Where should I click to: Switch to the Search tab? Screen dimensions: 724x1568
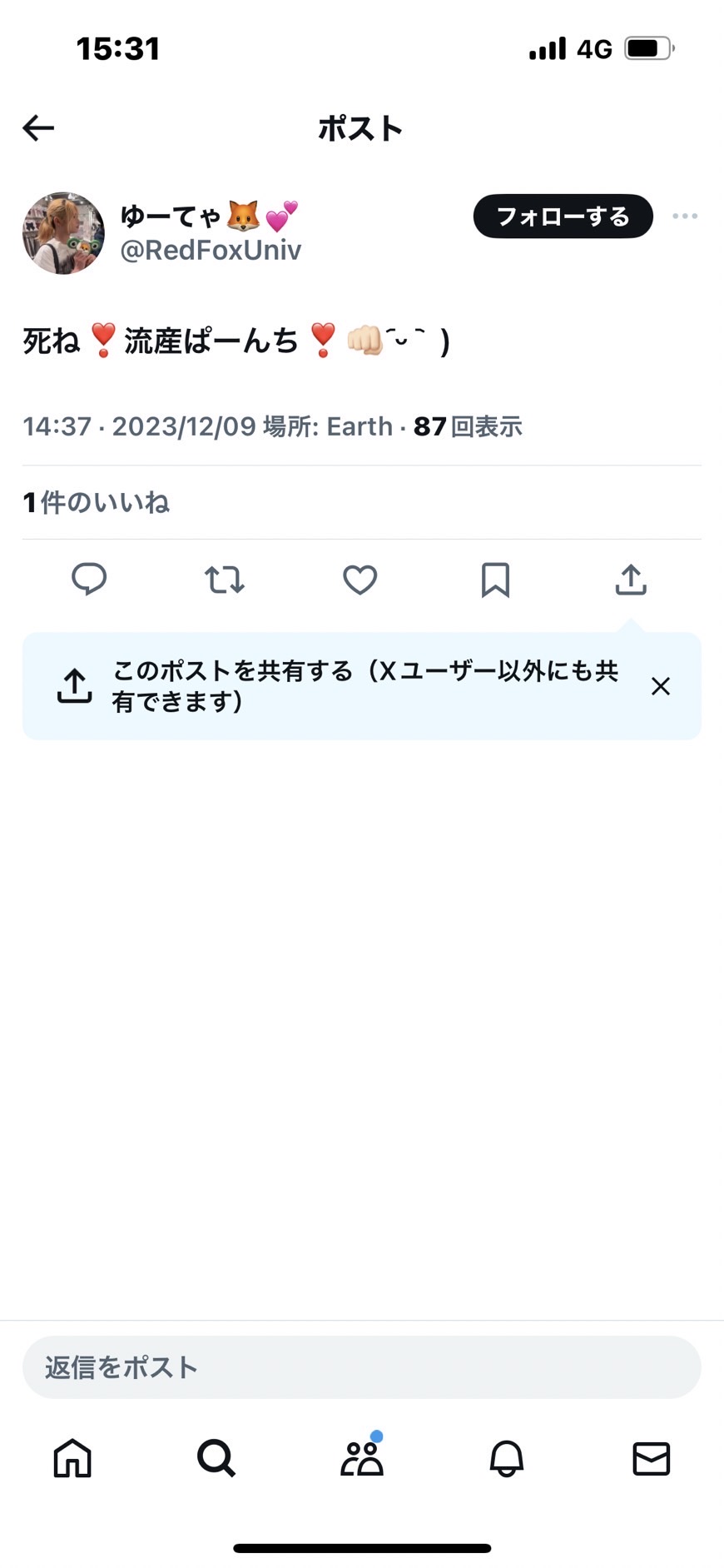(x=216, y=1458)
